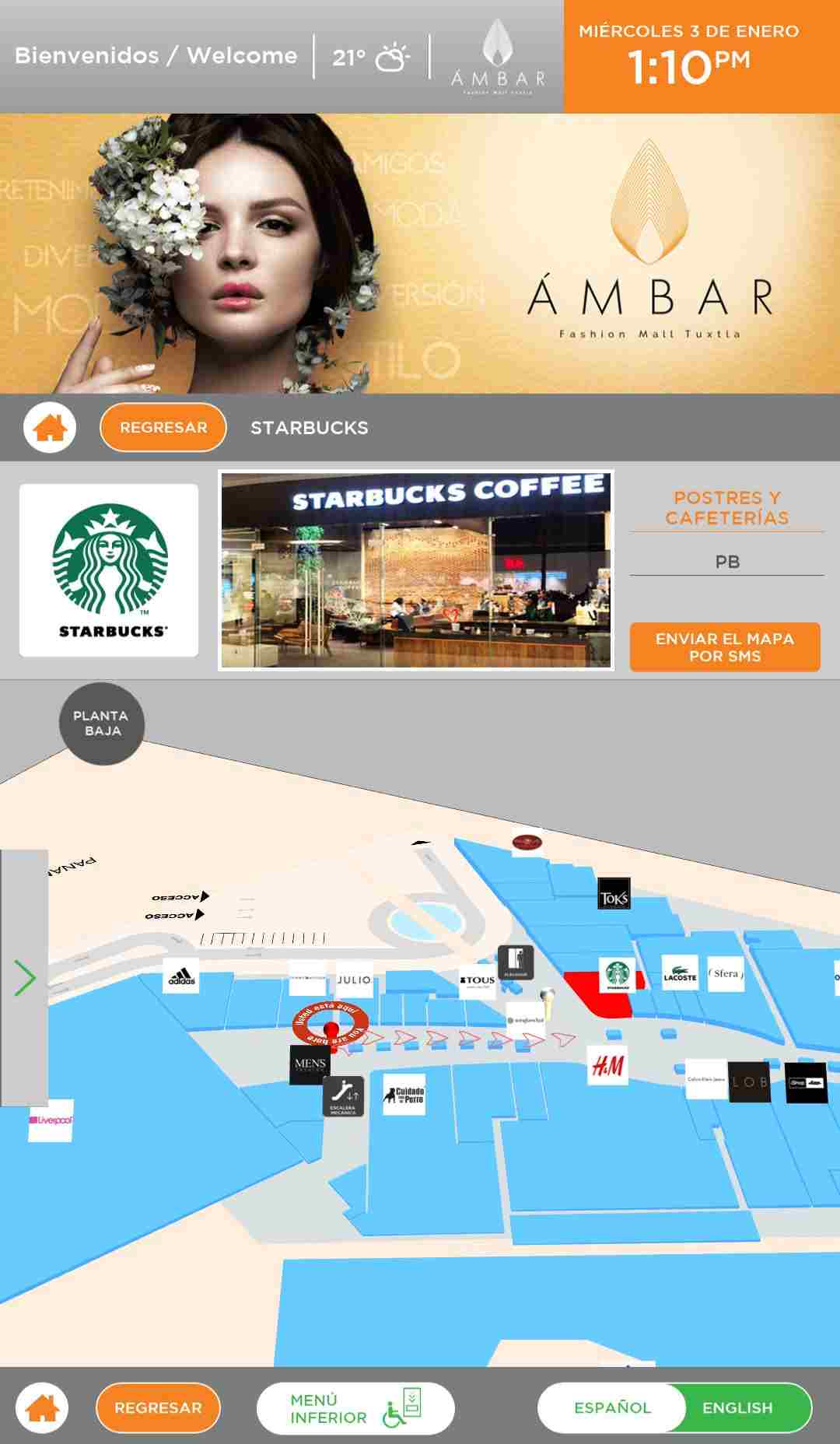Open the Menú Inferior accessibility option
Image resolution: width=840 pixels, height=1444 pixels.
(355, 1407)
